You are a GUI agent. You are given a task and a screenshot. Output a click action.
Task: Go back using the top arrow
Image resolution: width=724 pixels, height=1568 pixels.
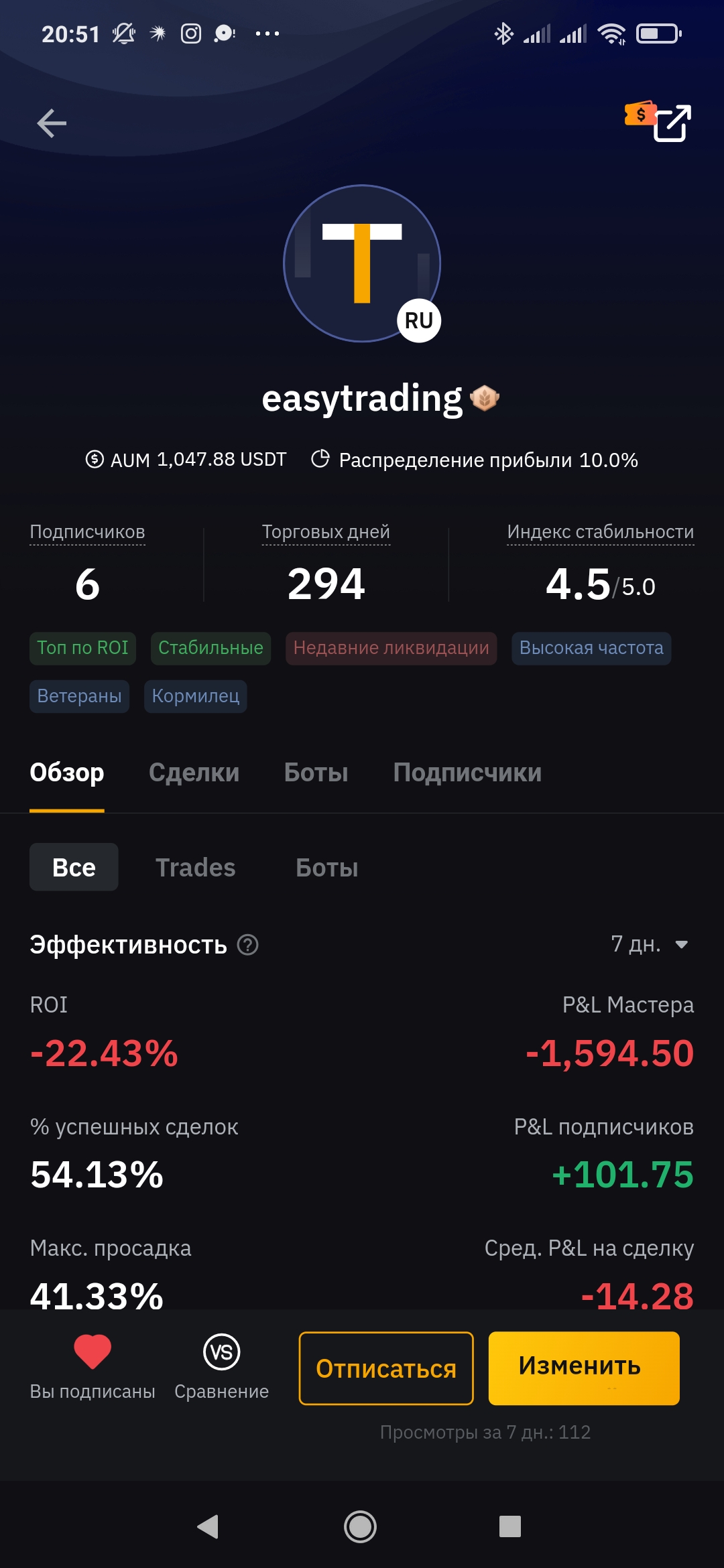[x=52, y=123]
